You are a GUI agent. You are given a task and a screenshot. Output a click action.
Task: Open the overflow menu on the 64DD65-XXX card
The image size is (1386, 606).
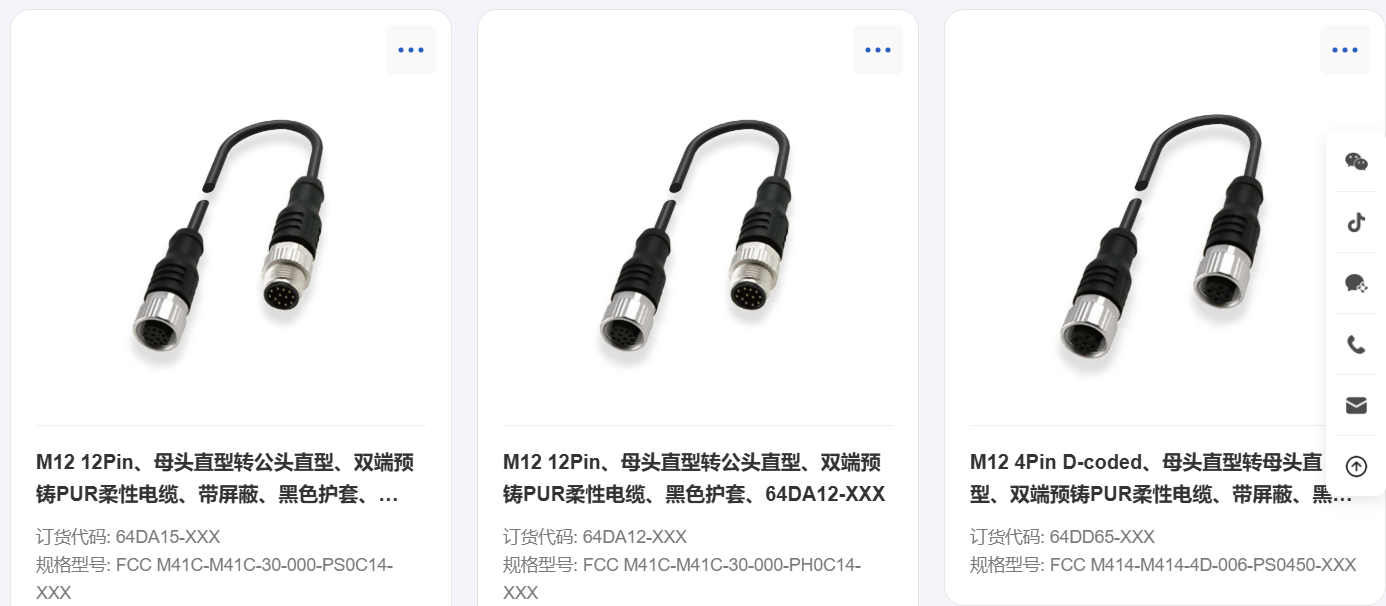[x=1344, y=50]
